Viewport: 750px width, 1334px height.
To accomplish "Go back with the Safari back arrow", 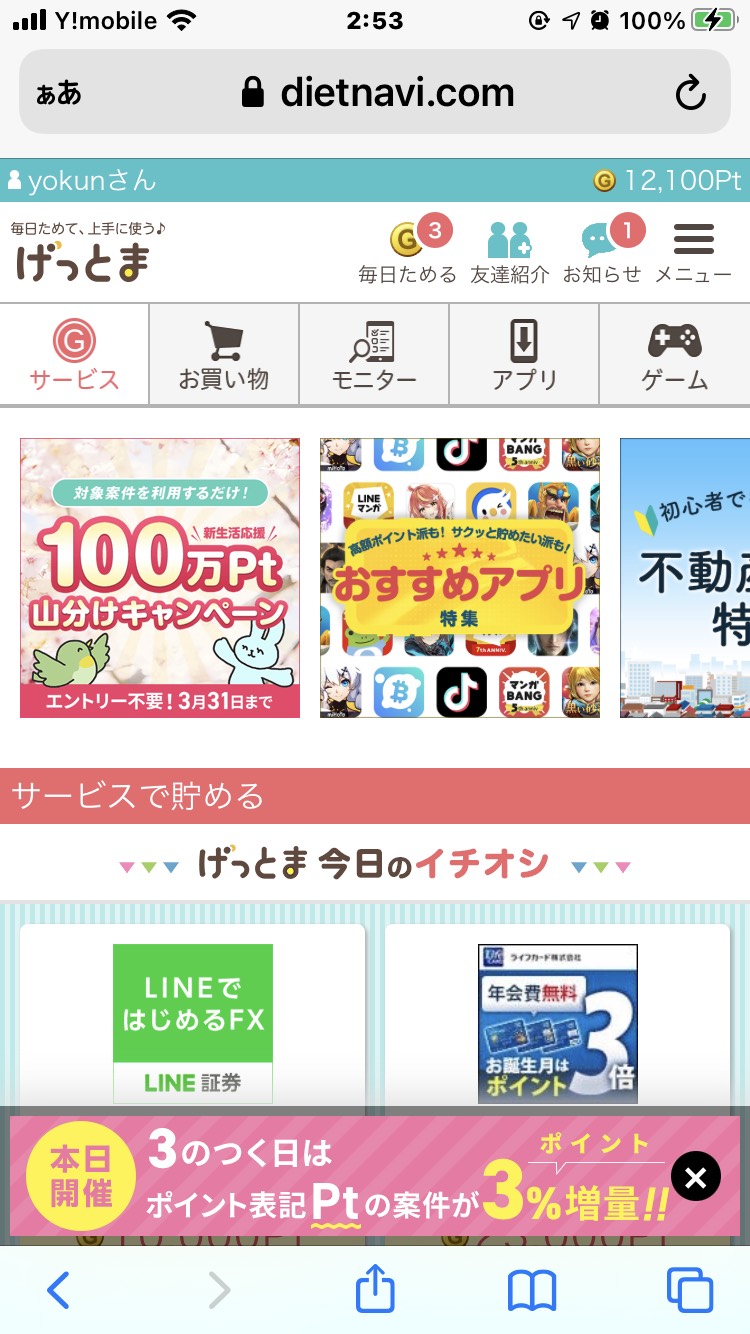I will pos(59,1290).
